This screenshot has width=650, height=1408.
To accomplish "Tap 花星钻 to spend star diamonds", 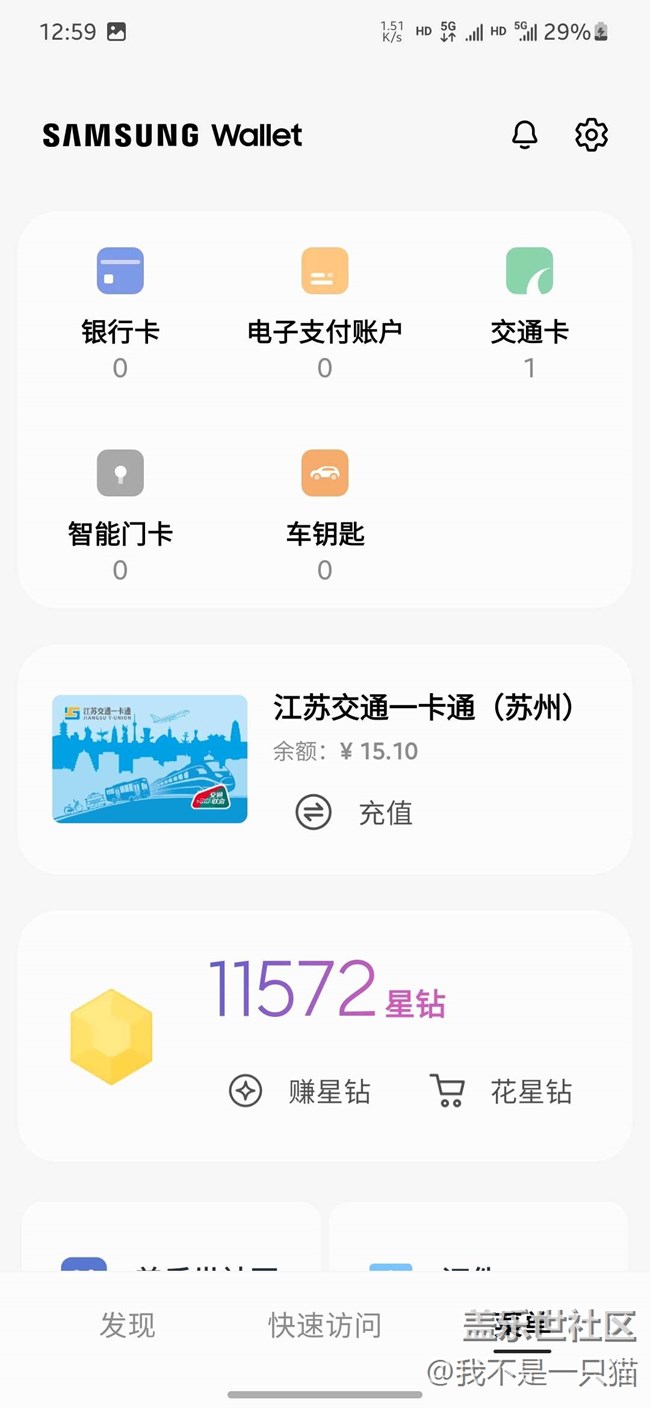I will coord(502,1091).
